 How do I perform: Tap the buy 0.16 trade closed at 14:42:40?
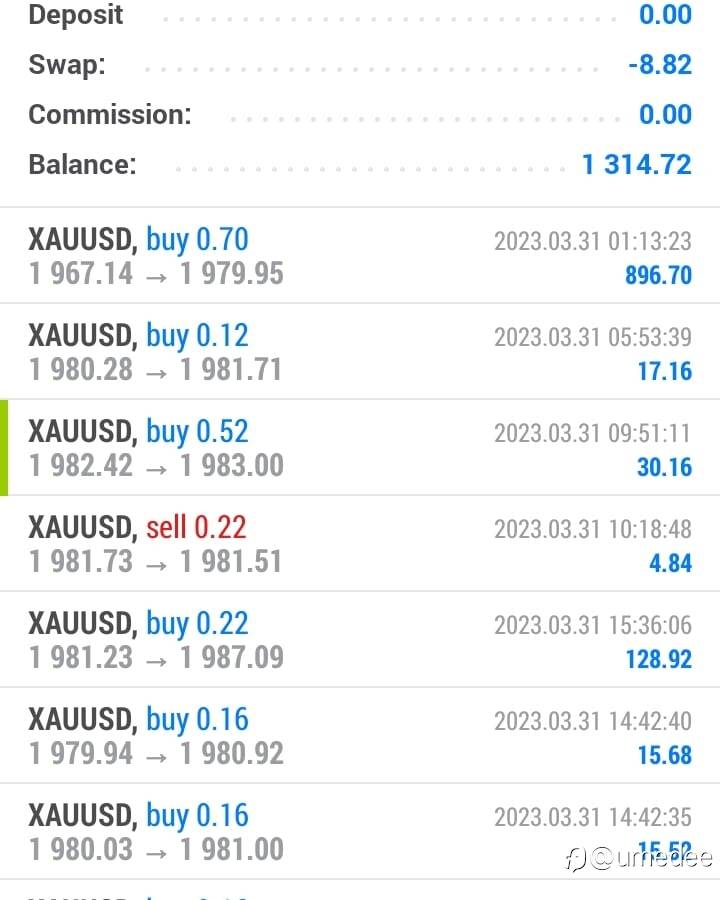(x=360, y=735)
